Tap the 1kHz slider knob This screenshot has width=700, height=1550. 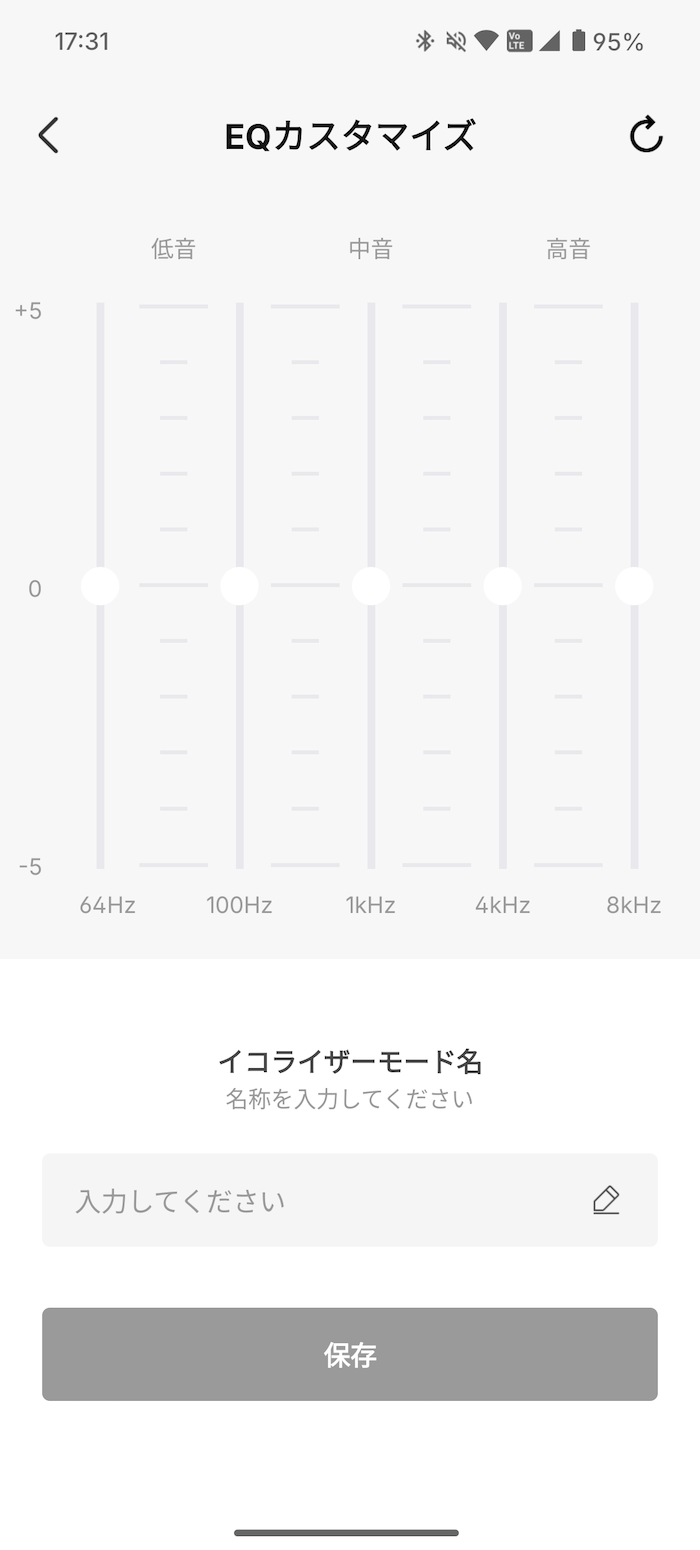pyautogui.click(x=371, y=586)
